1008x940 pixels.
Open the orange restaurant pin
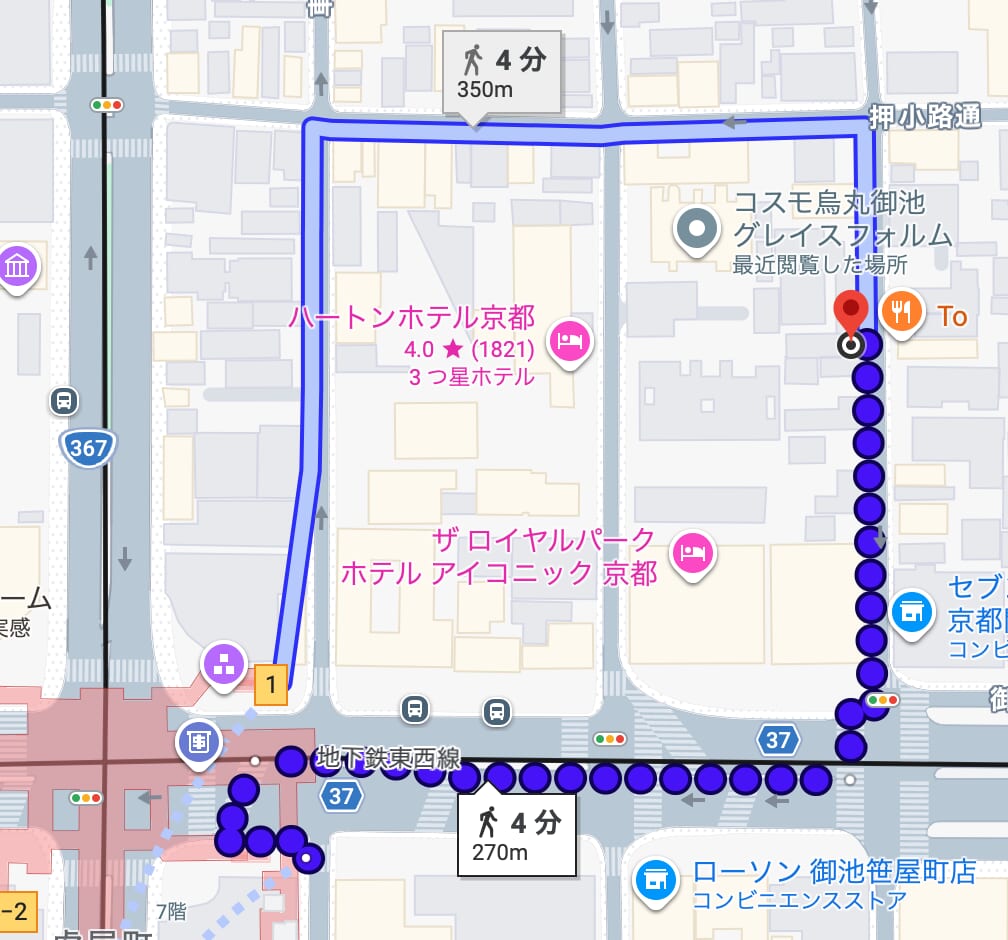(x=902, y=313)
